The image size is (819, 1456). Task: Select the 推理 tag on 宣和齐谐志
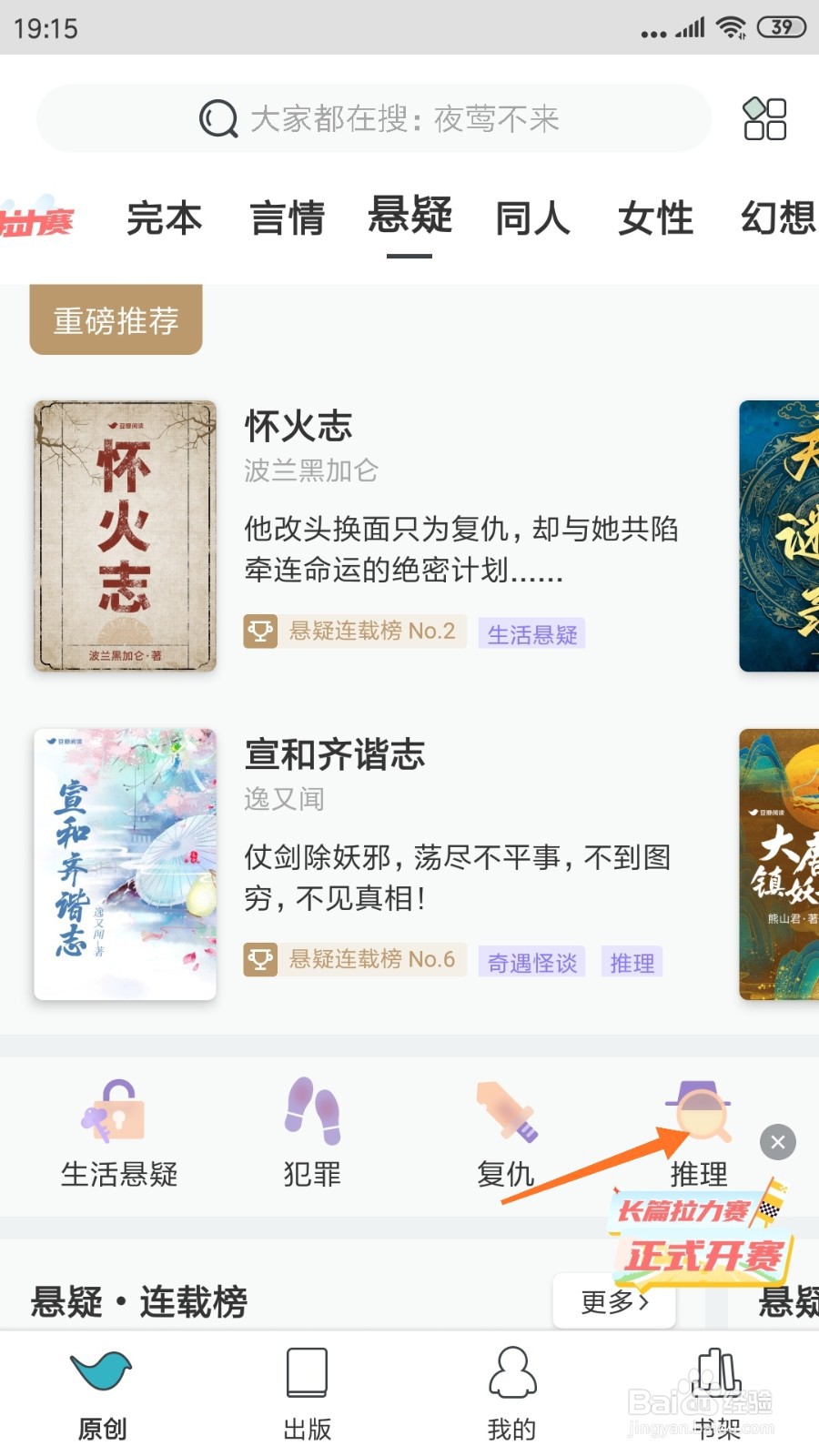click(632, 963)
